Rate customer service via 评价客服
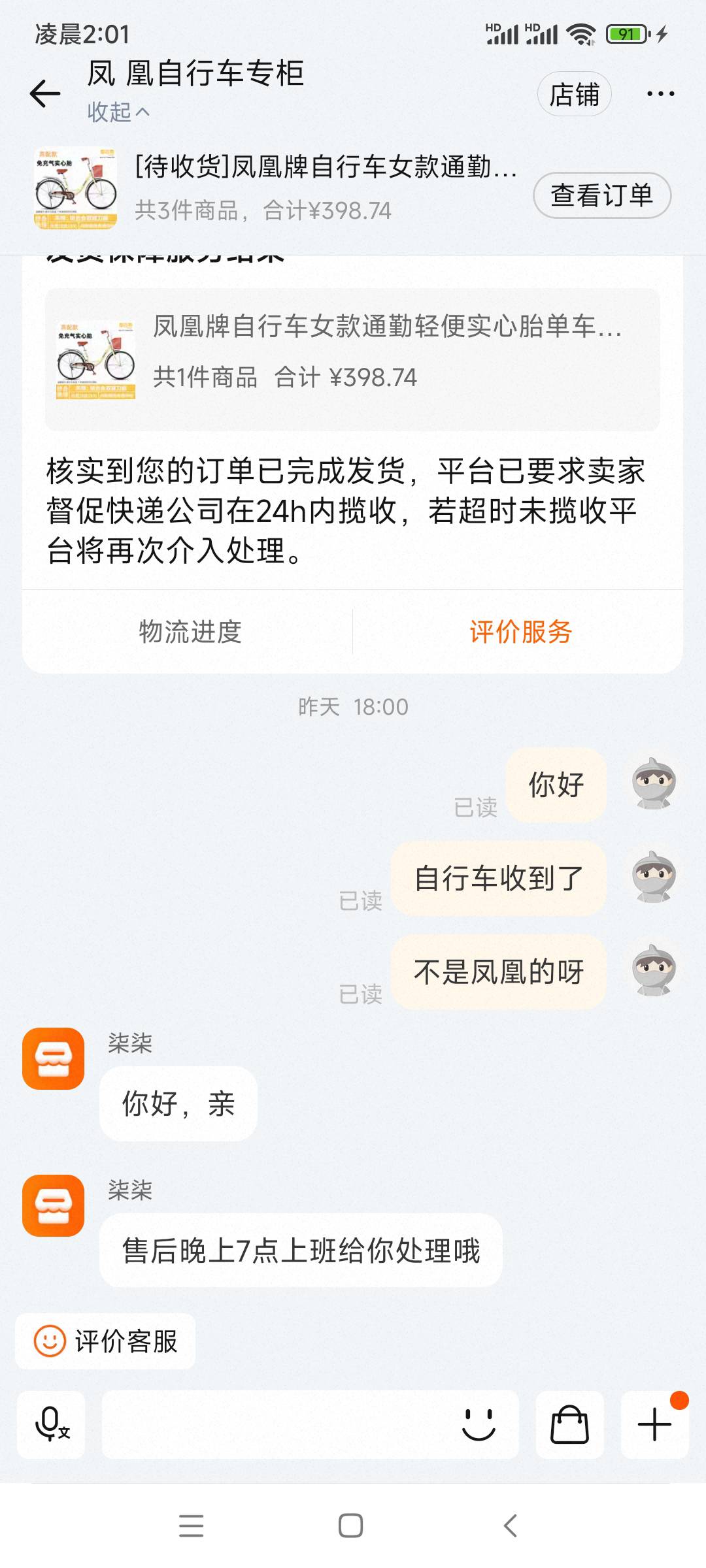The width and height of the screenshot is (706, 1568). (x=107, y=1341)
